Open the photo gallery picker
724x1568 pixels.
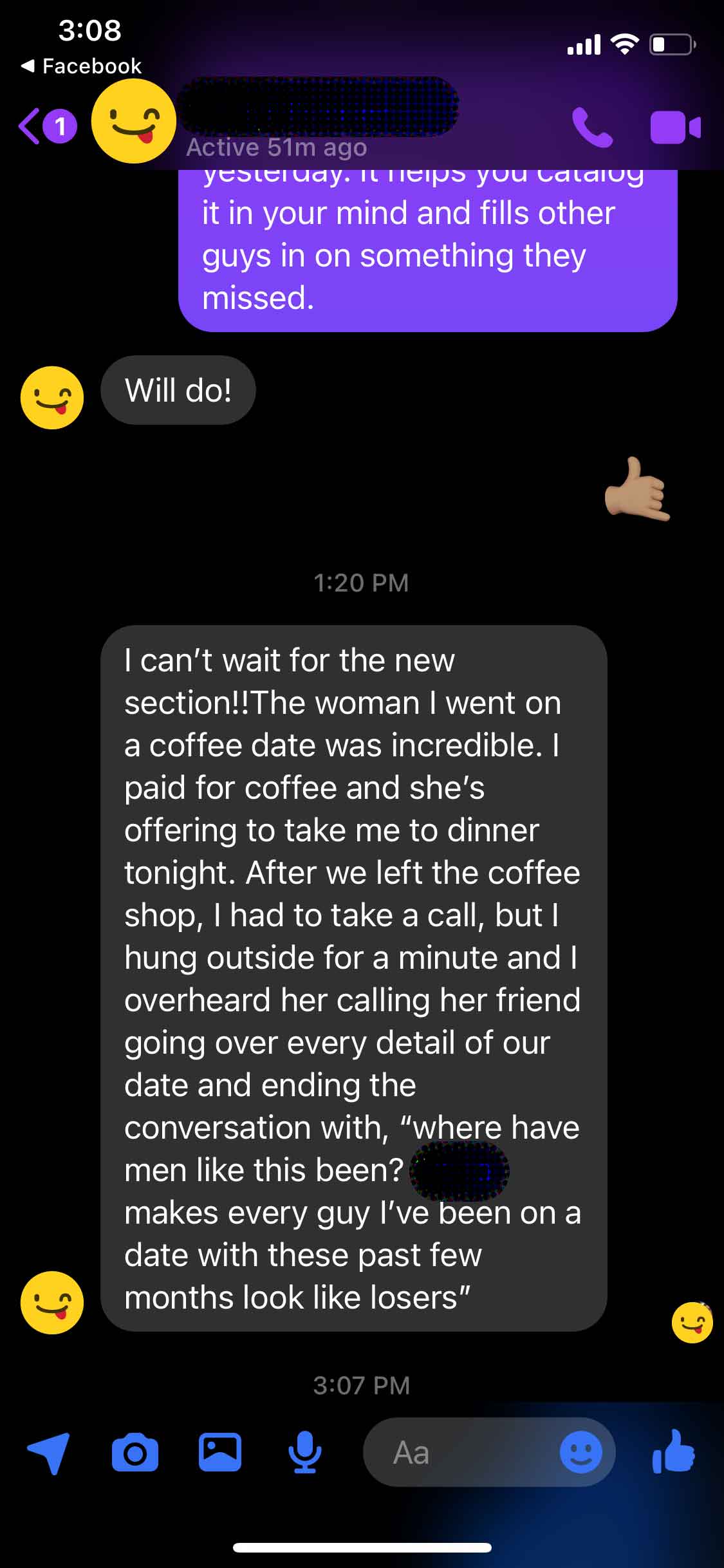[x=220, y=1453]
